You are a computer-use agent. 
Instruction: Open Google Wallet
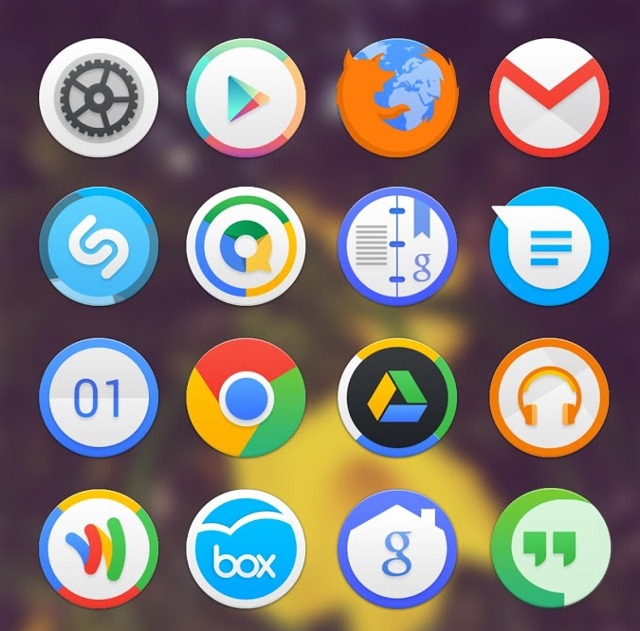tap(98, 548)
